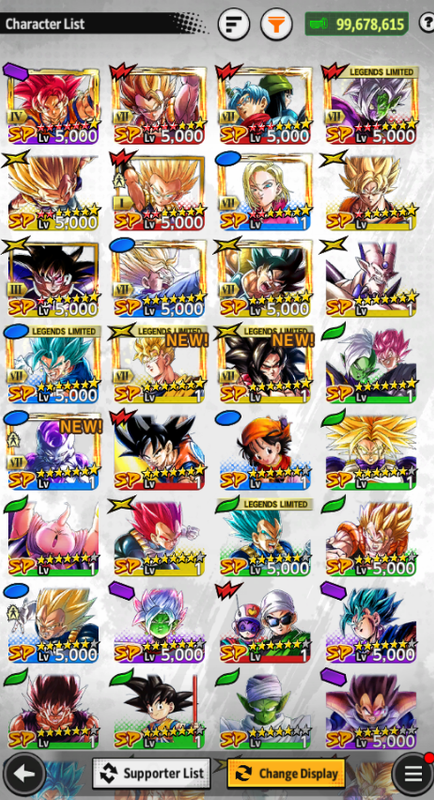Open the blonde Android 18 character card
Image resolution: width=434 pixels, height=800 pixels.
pos(265,191)
